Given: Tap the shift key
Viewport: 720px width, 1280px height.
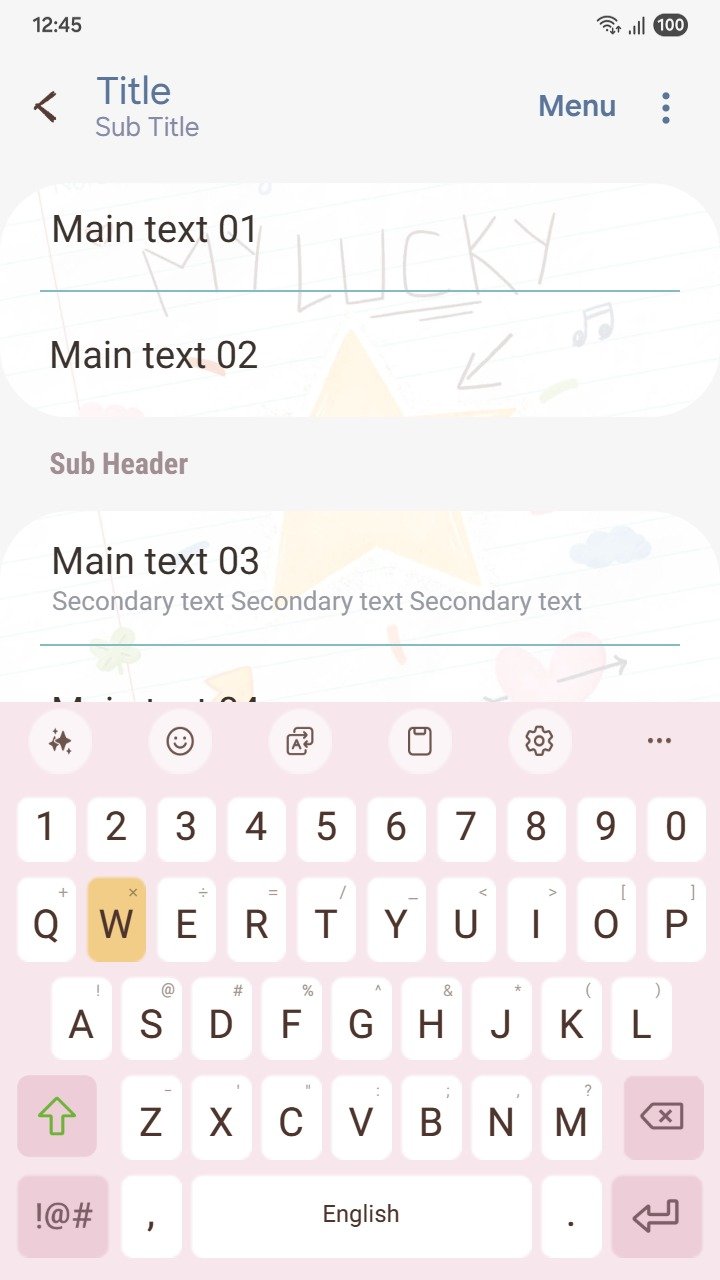Looking at the screenshot, I should coord(57,1117).
